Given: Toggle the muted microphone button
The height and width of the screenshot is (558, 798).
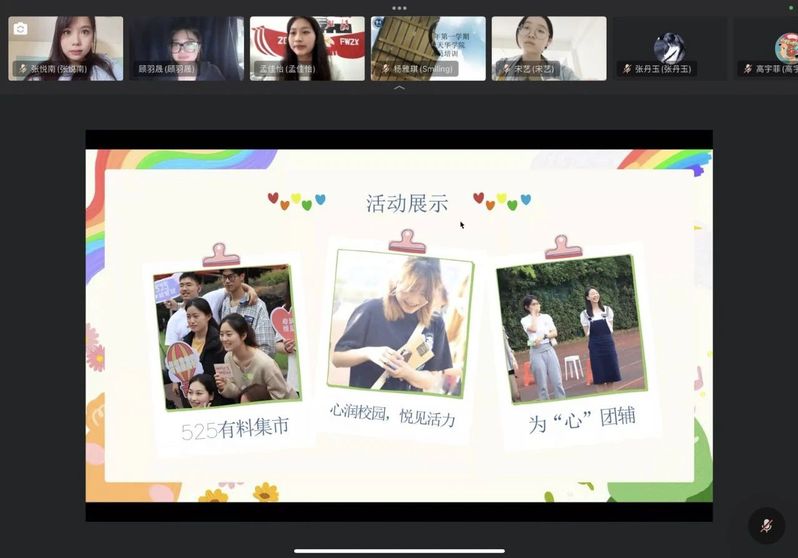Looking at the screenshot, I should tap(766, 525).
